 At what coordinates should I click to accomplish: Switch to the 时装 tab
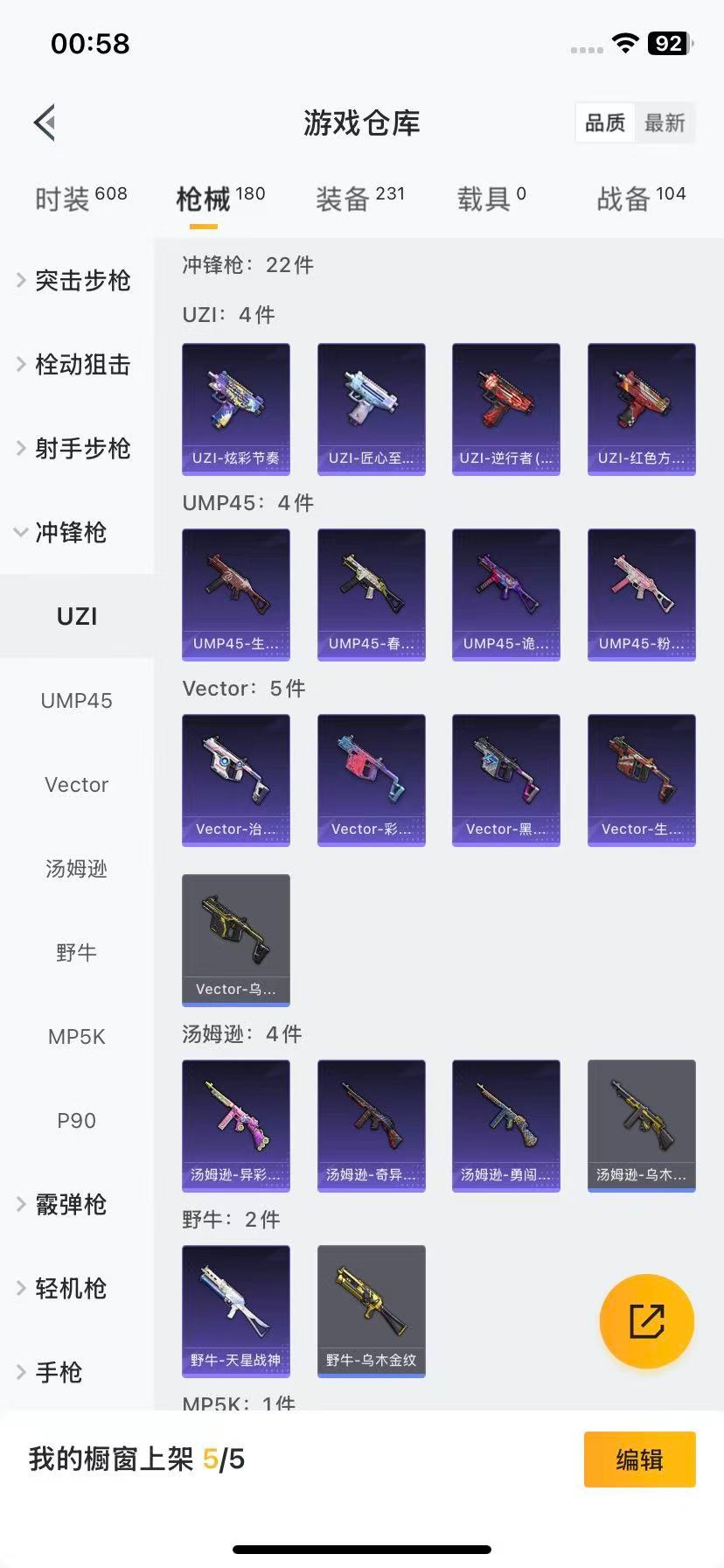coord(80,199)
